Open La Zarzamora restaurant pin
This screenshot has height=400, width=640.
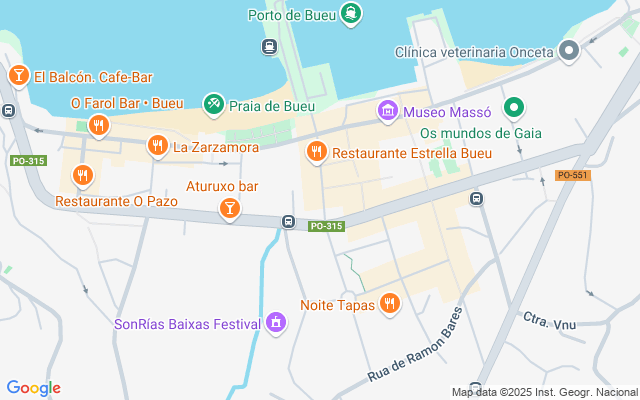158,146
